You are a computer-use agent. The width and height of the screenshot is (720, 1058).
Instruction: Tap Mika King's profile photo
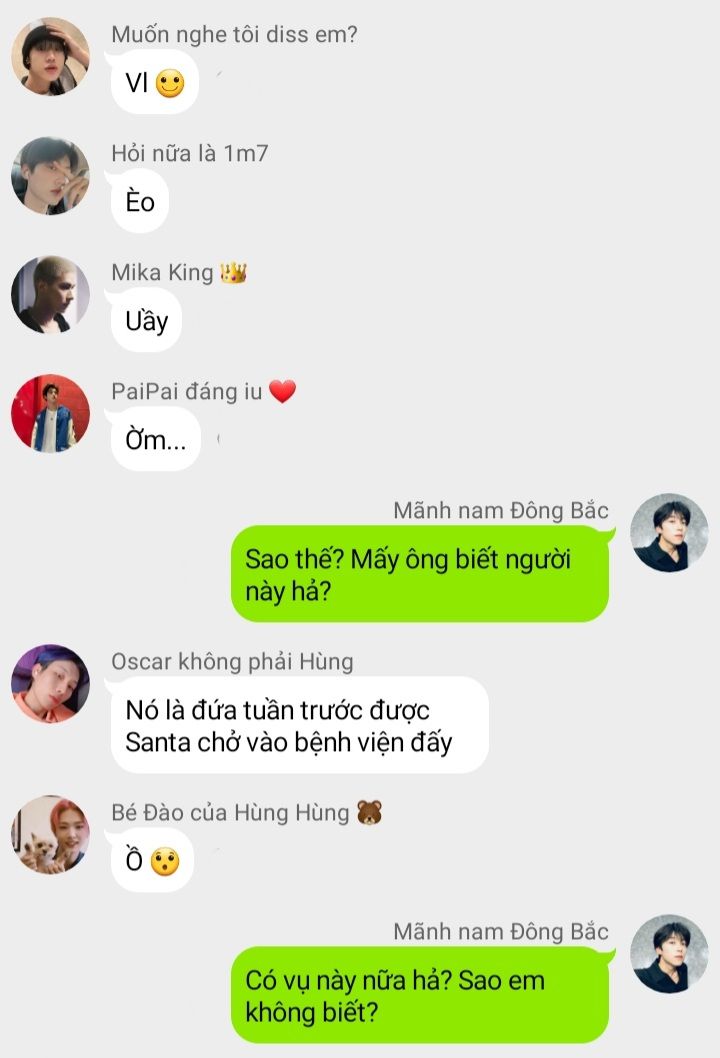pyautogui.click(x=50, y=294)
